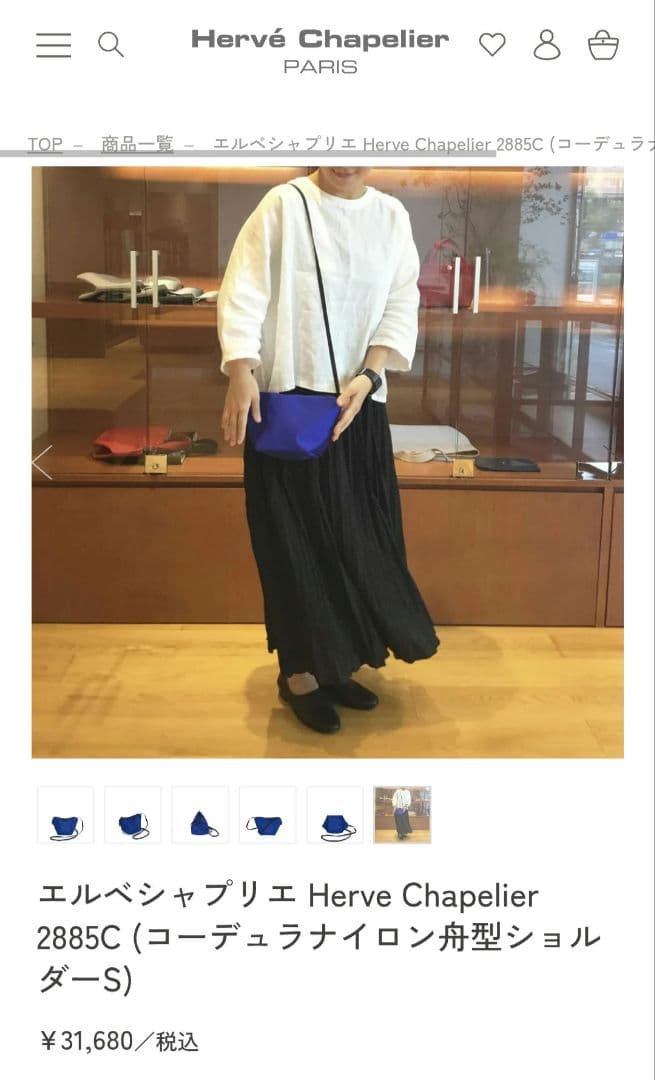Show the previous product image arrow
Image resolution: width=655 pixels, height=1080 pixels.
[x=42, y=462]
